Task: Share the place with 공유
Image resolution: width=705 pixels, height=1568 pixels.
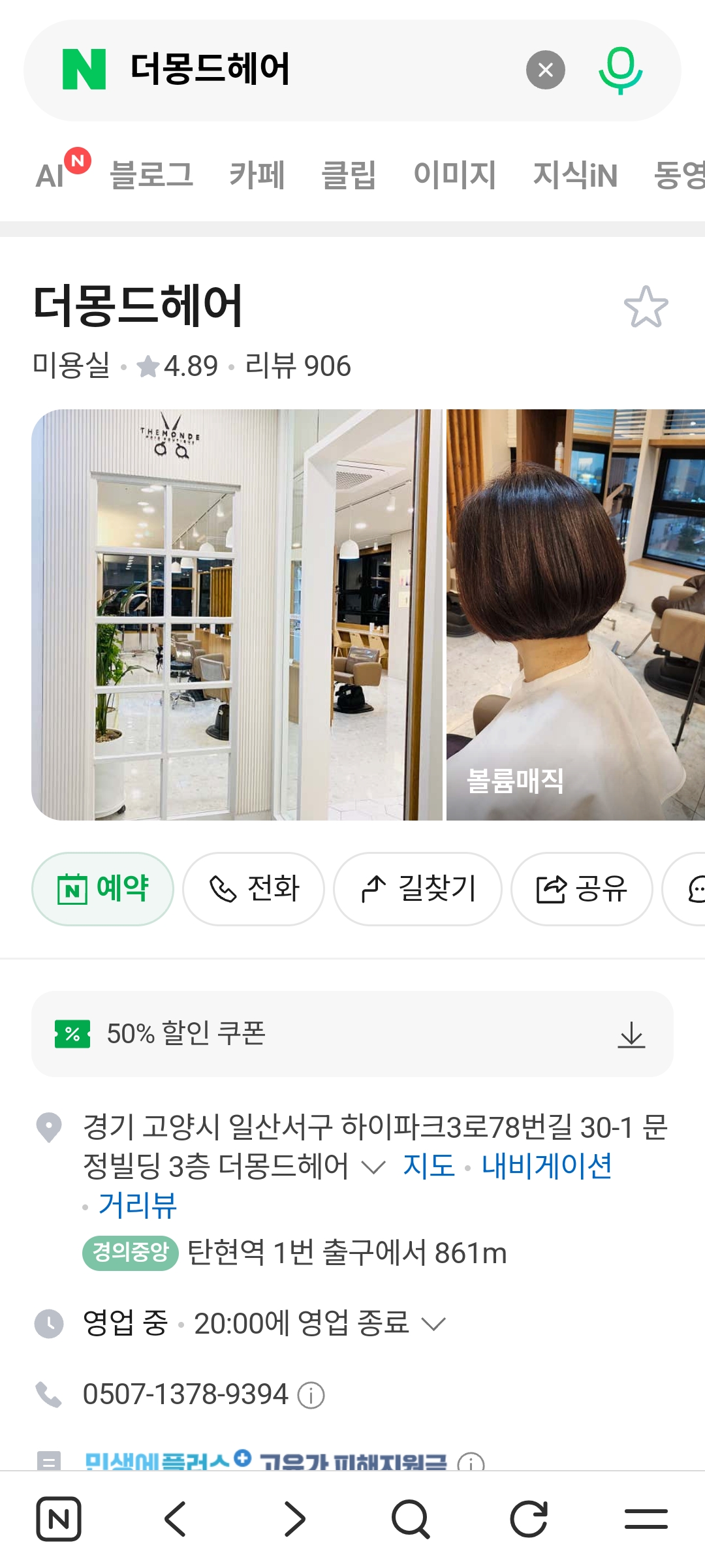Action: click(x=582, y=889)
